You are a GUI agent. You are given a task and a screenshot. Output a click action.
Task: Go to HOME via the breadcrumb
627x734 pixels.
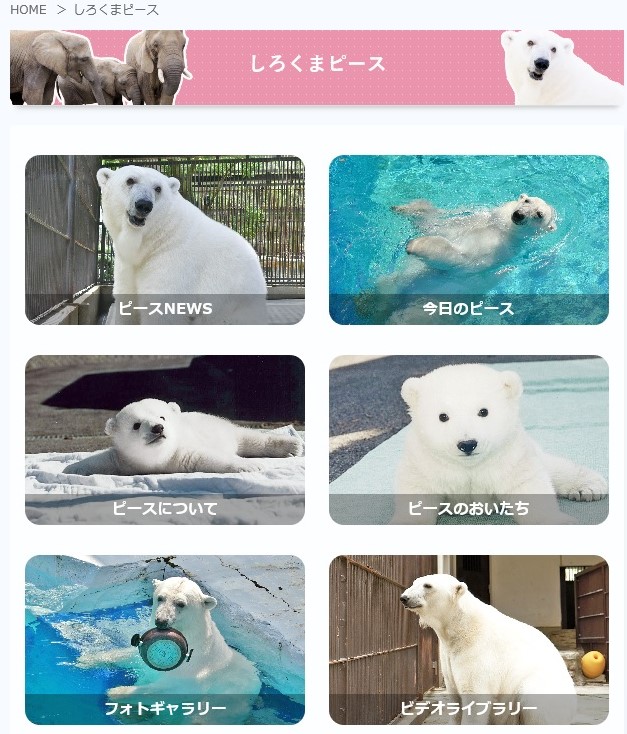tap(28, 10)
